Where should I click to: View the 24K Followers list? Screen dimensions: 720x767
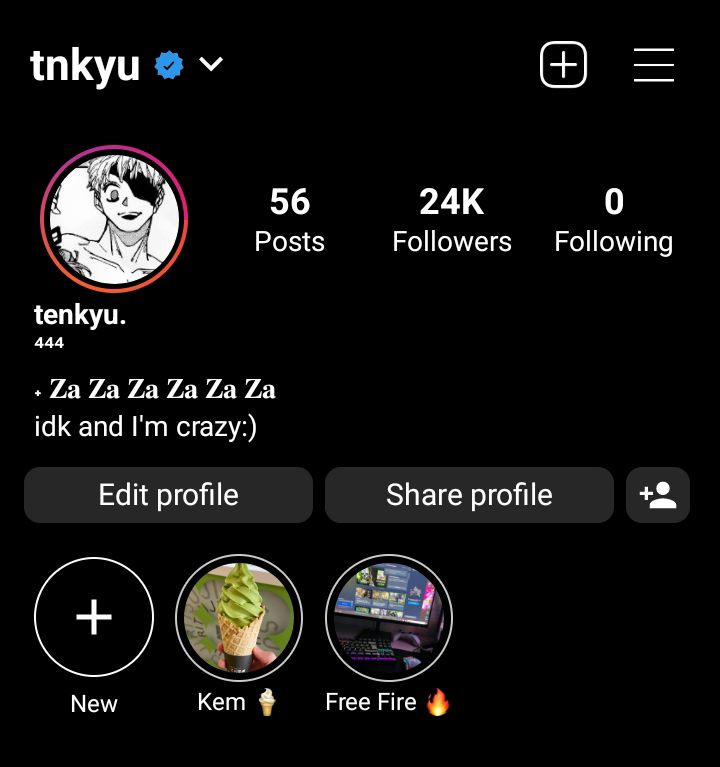point(451,220)
